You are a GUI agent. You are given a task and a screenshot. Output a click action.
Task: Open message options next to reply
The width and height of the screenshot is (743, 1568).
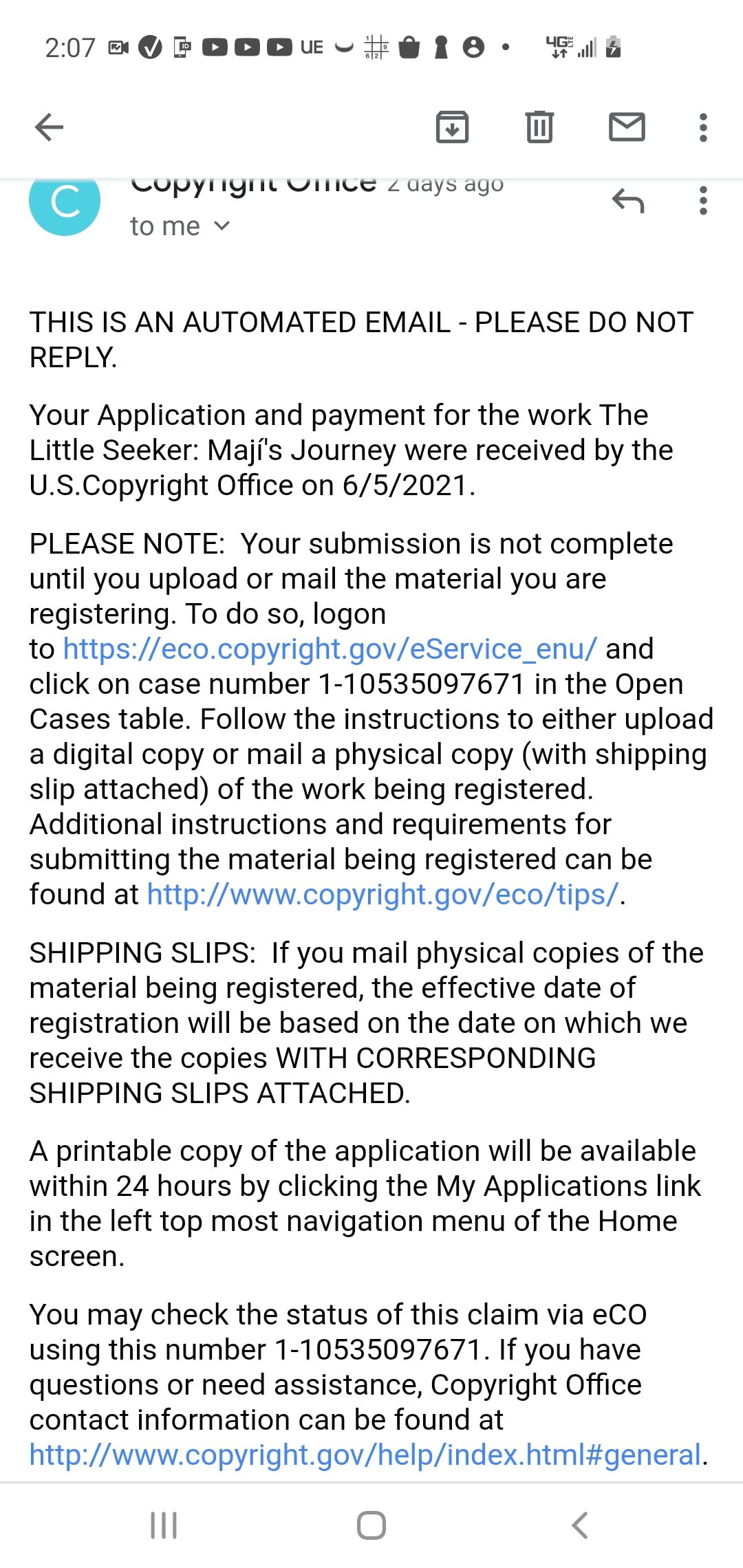click(702, 201)
